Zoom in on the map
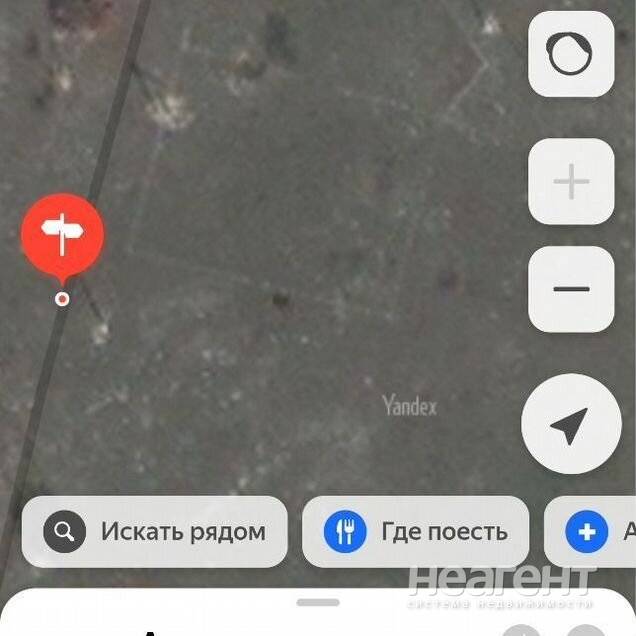This screenshot has height=636, width=636. pos(571,182)
